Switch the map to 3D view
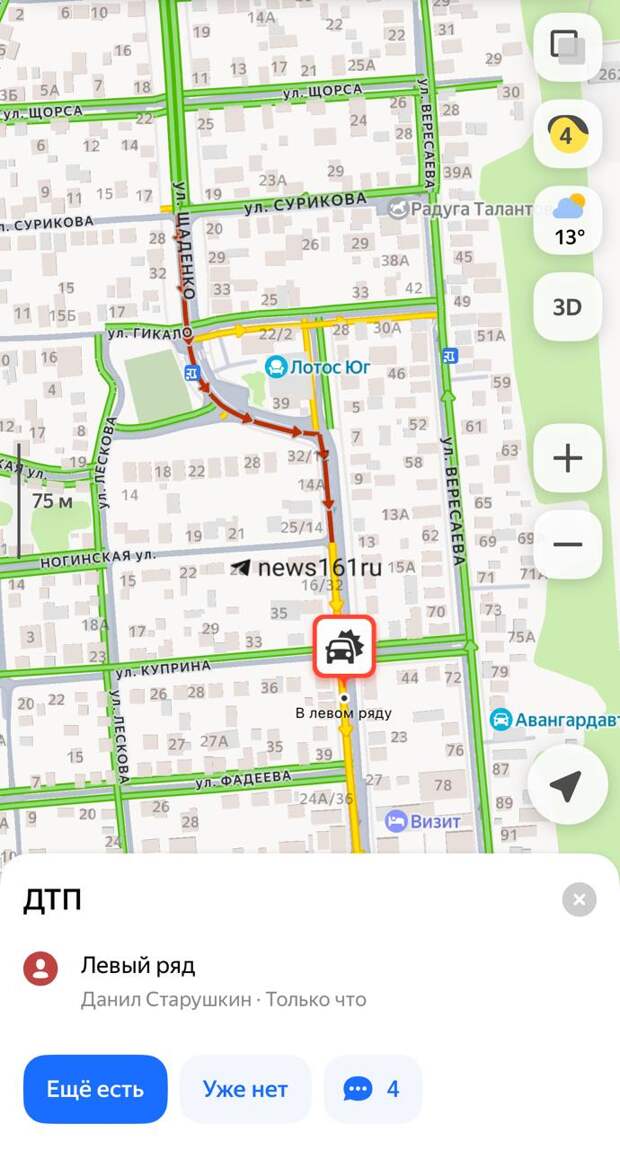620x1150 pixels. point(567,307)
